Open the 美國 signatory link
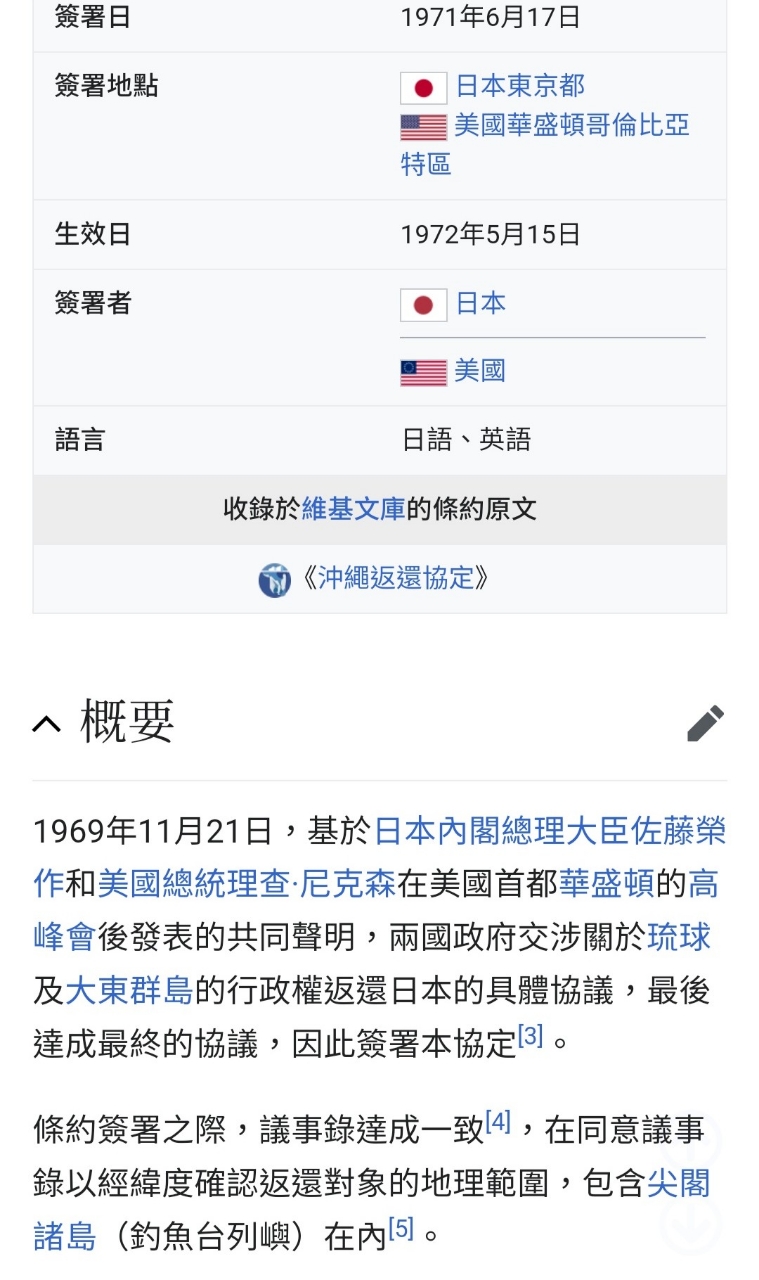Viewport: 759px width, 1280px height. [480, 371]
